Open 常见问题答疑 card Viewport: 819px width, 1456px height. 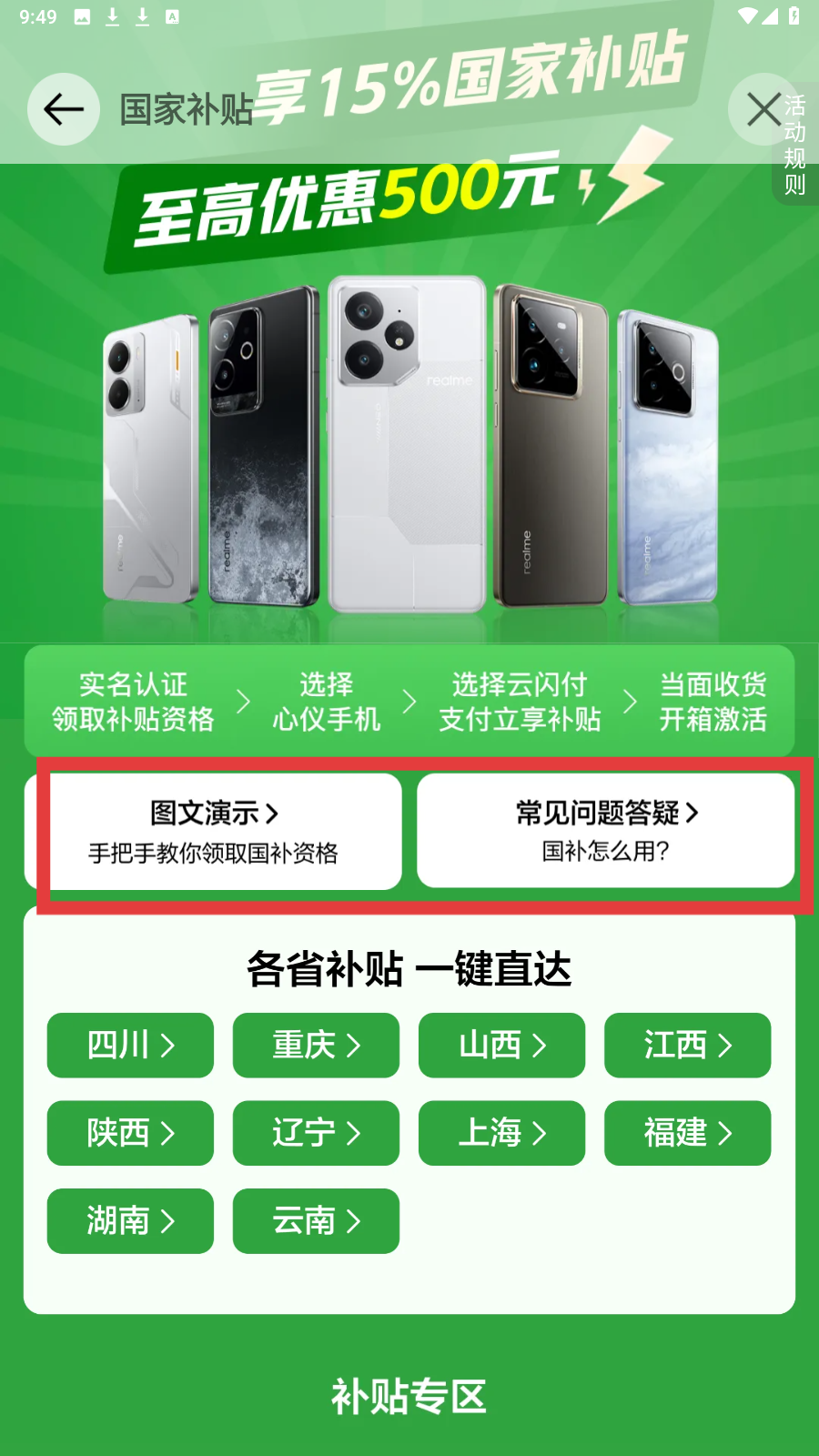click(x=606, y=830)
